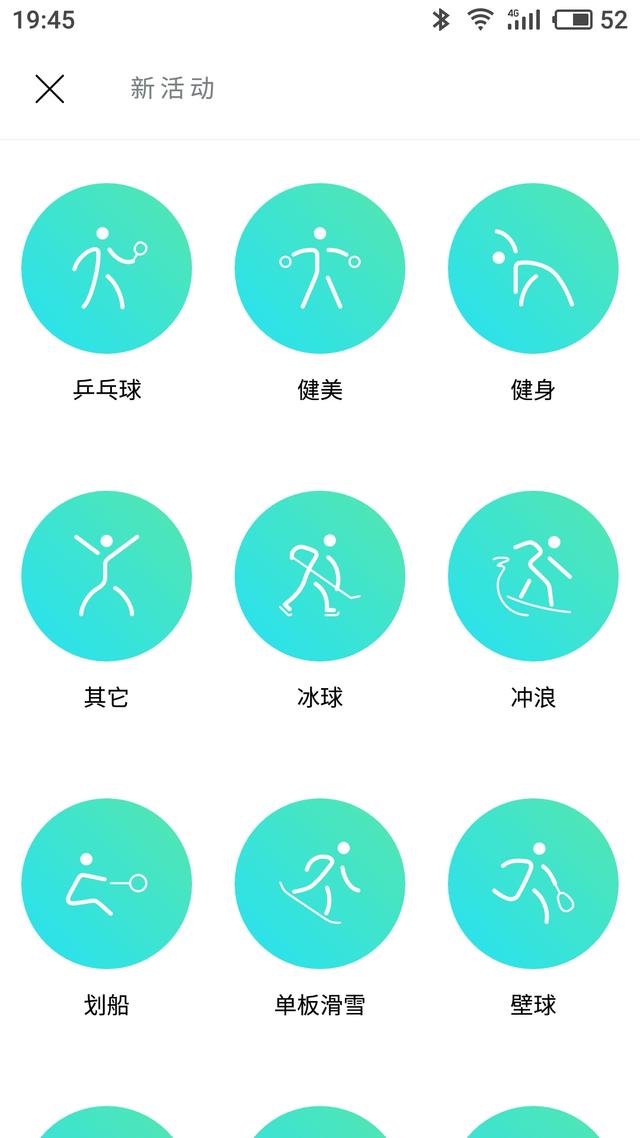
Task: Choose 健美 as the new activity
Action: click(x=320, y=269)
